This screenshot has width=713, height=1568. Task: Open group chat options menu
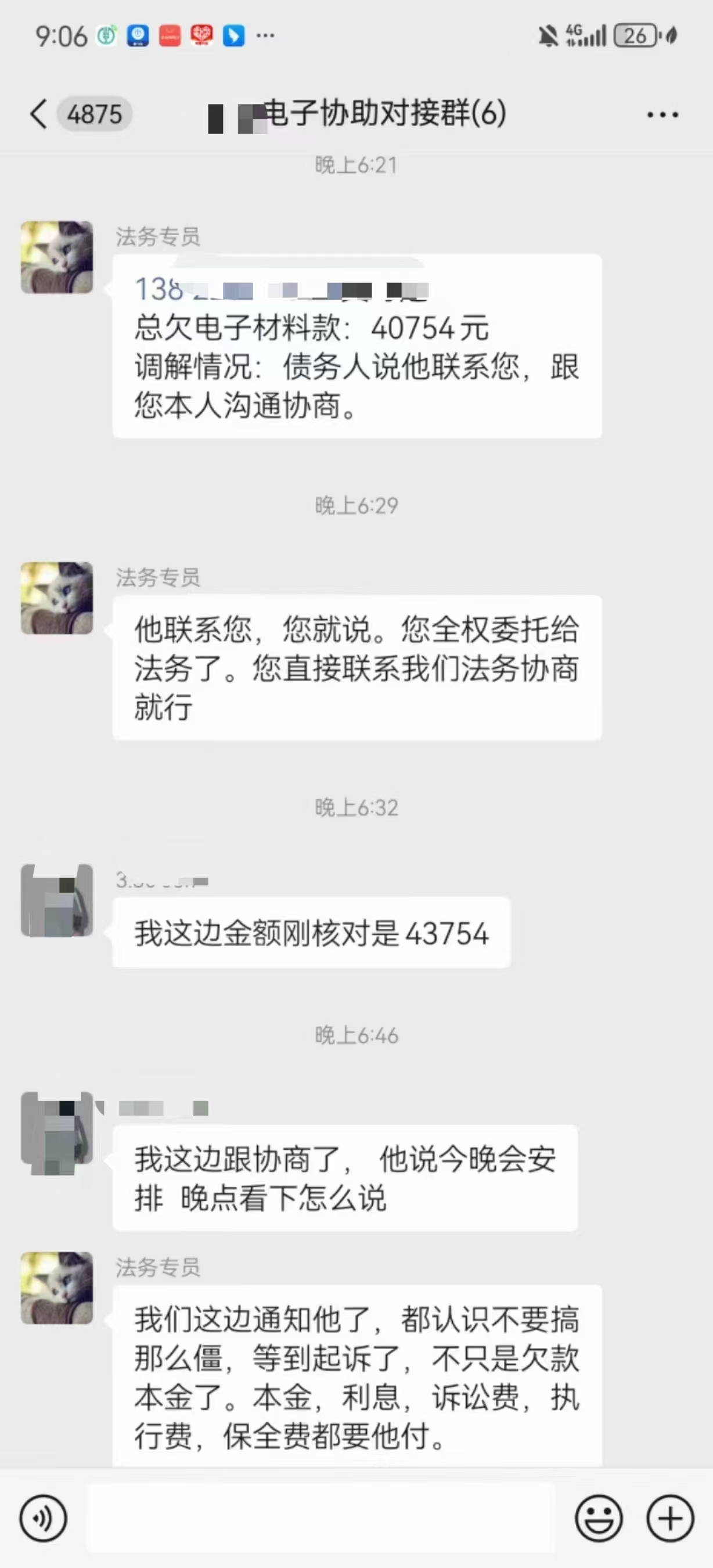click(662, 114)
